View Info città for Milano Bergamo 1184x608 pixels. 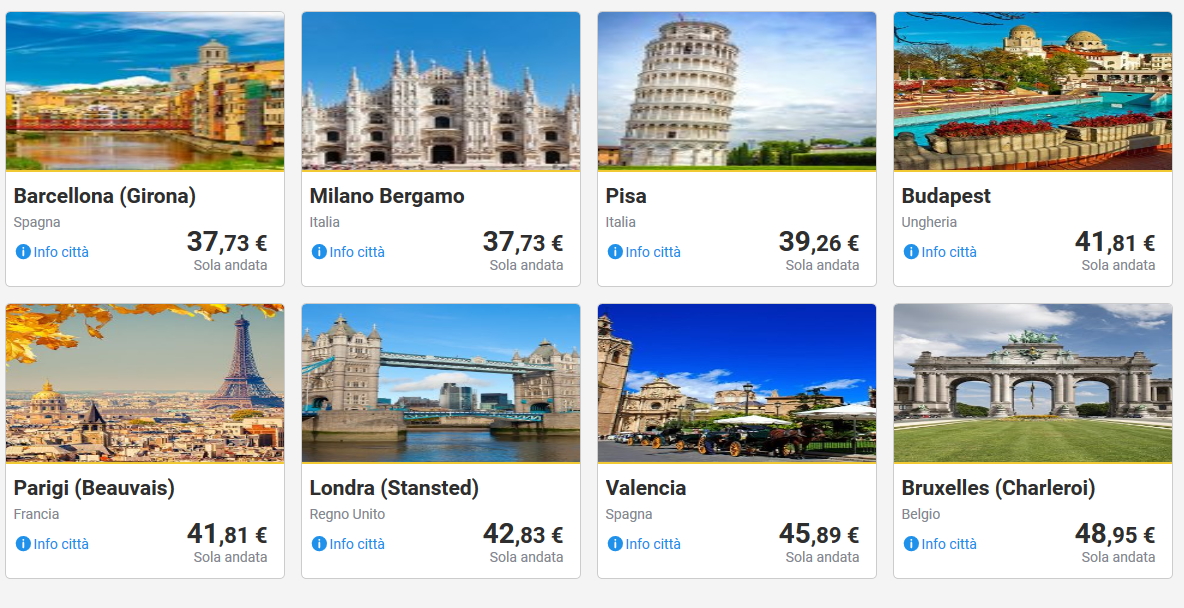click(349, 252)
